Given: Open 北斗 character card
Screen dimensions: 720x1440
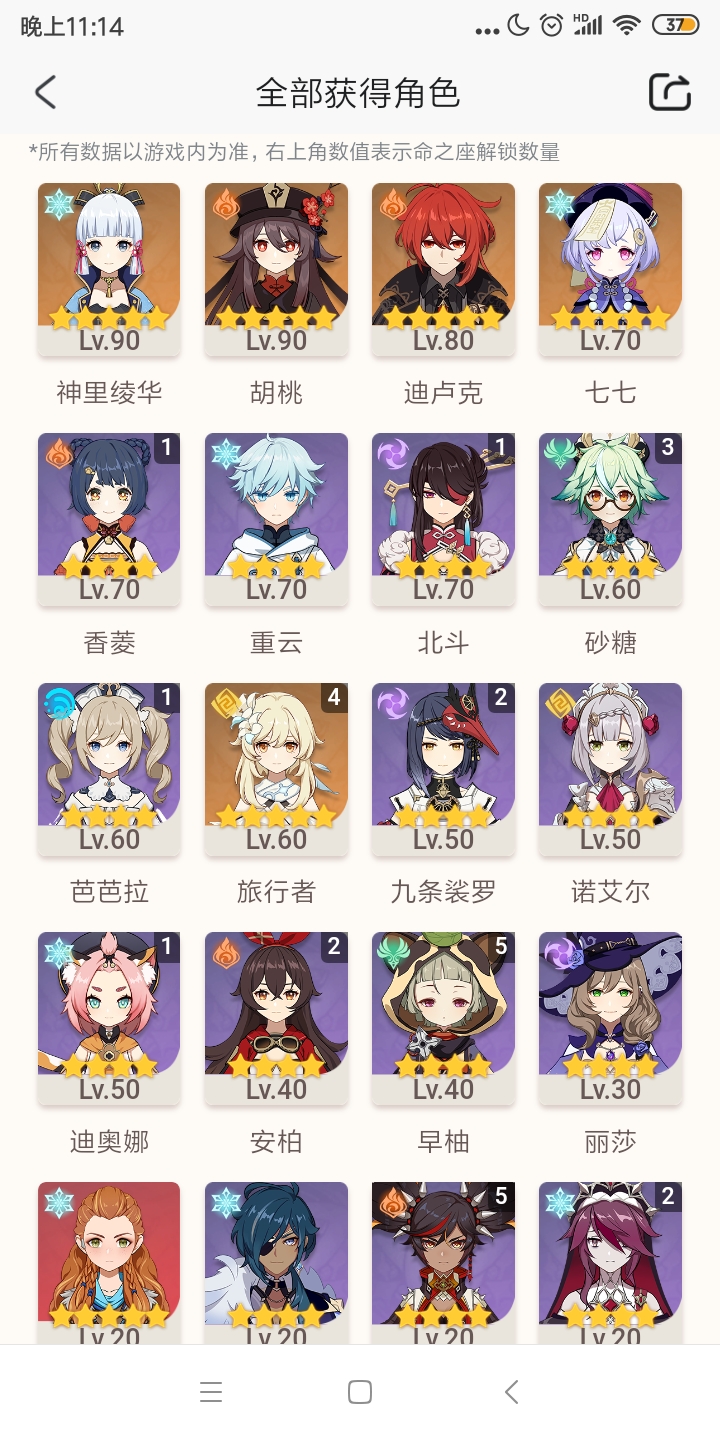Looking at the screenshot, I should point(443,520).
